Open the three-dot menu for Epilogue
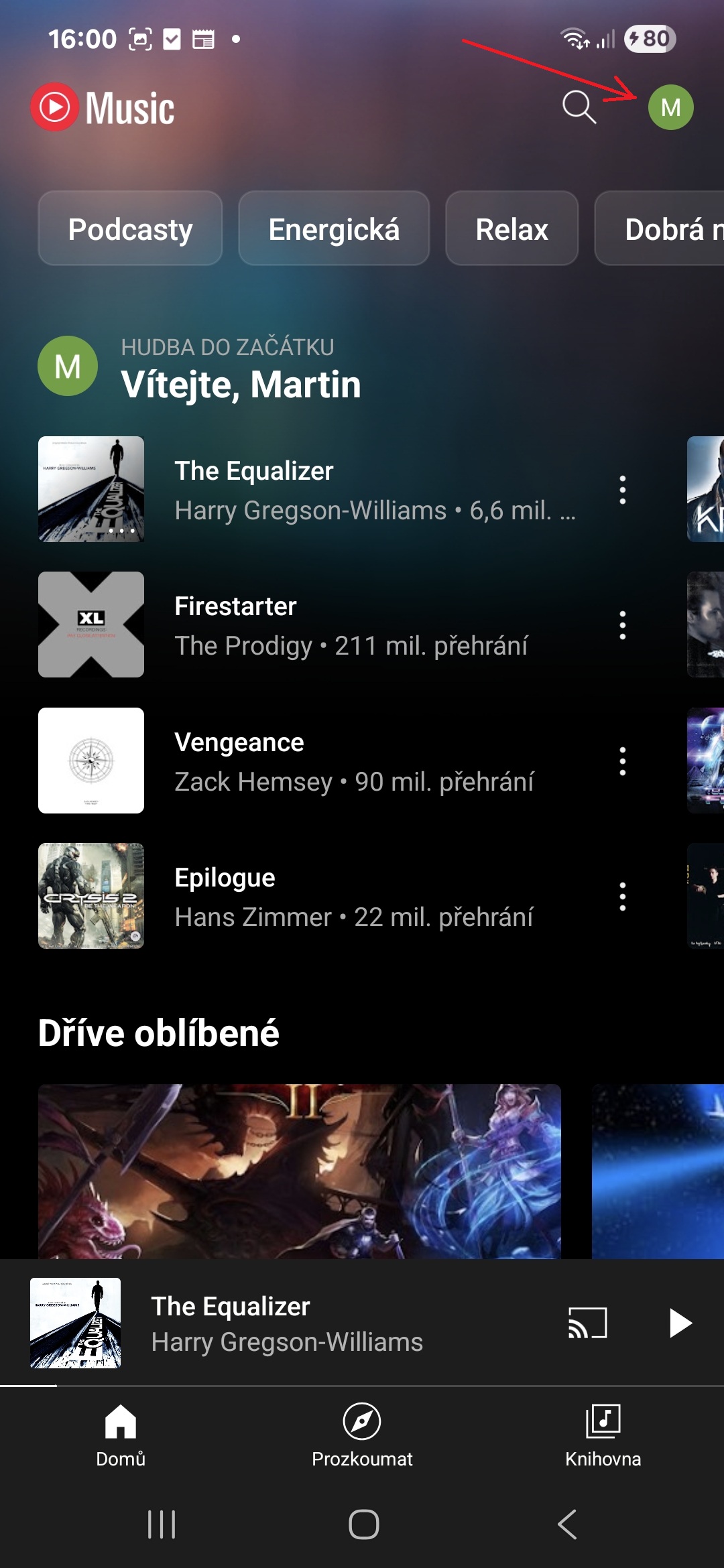The image size is (724, 1568). (623, 897)
